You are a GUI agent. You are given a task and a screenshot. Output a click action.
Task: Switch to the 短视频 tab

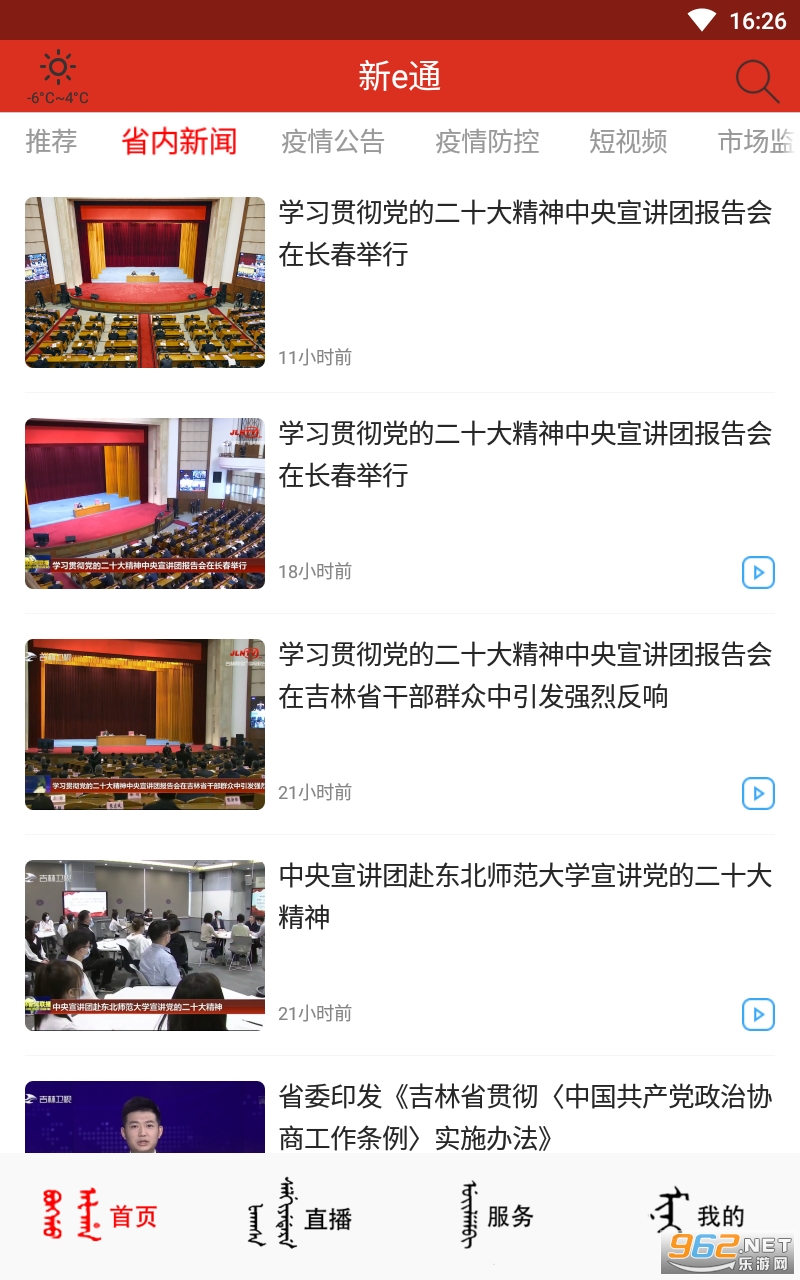point(628,142)
